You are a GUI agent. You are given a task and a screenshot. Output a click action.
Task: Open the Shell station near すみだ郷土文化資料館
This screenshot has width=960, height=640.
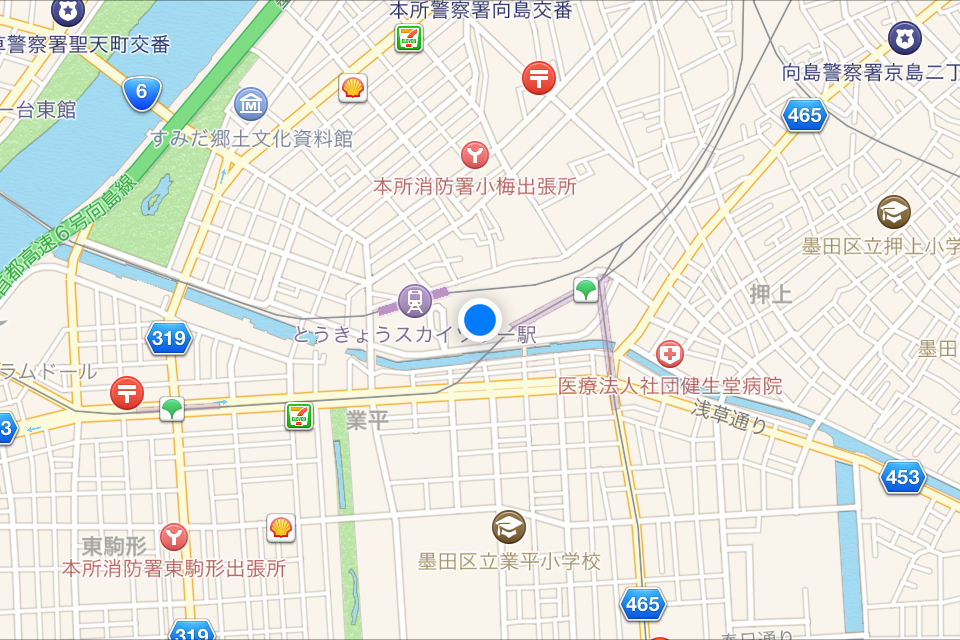click(352, 88)
